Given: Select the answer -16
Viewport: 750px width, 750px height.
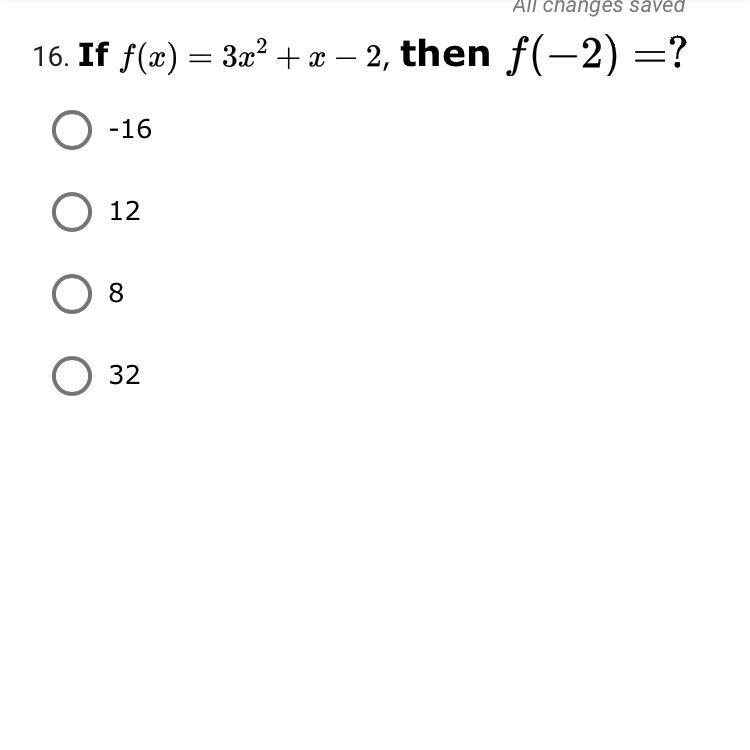Looking at the screenshot, I should point(72,129).
